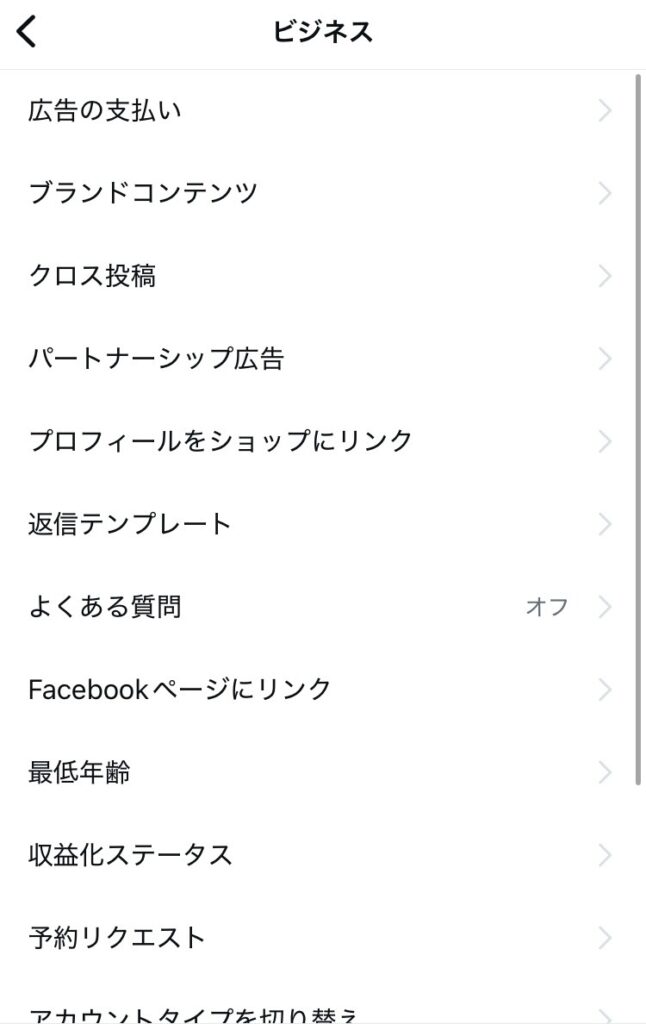Go back from the ビジネス screen
Image resolution: width=646 pixels, height=1024 pixels.
pyautogui.click(x=27, y=32)
